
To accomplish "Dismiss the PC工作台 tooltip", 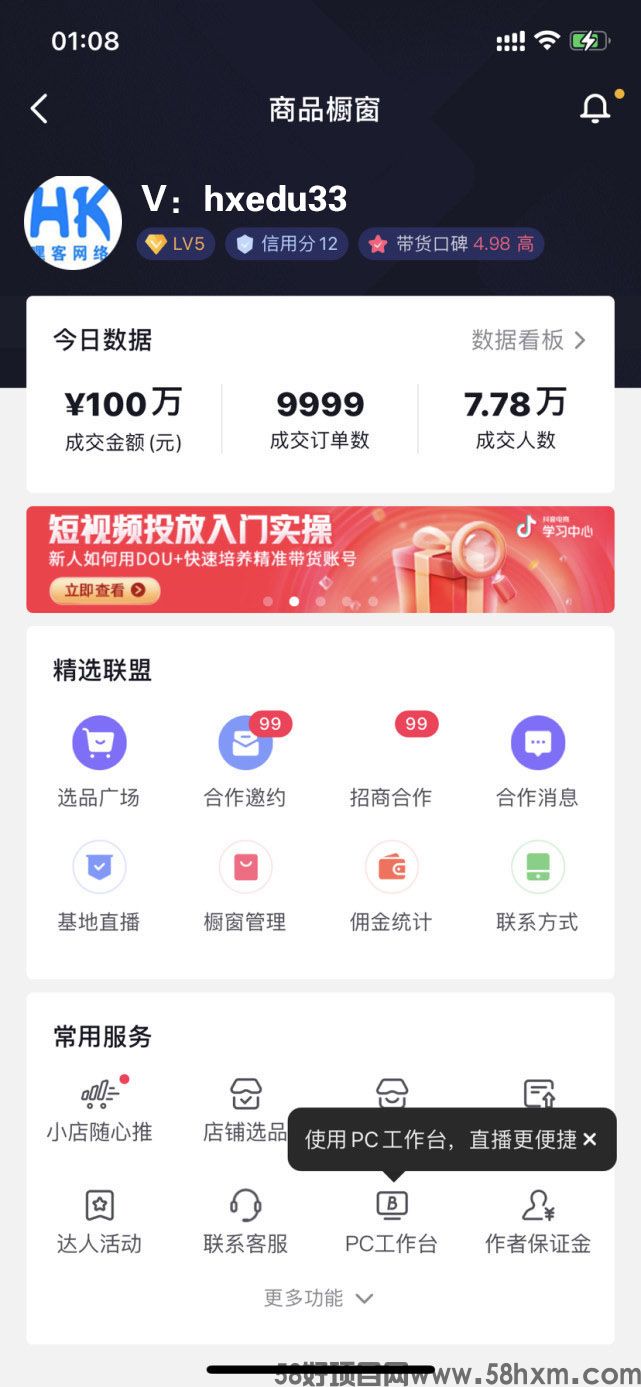I will click(590, 1139).
